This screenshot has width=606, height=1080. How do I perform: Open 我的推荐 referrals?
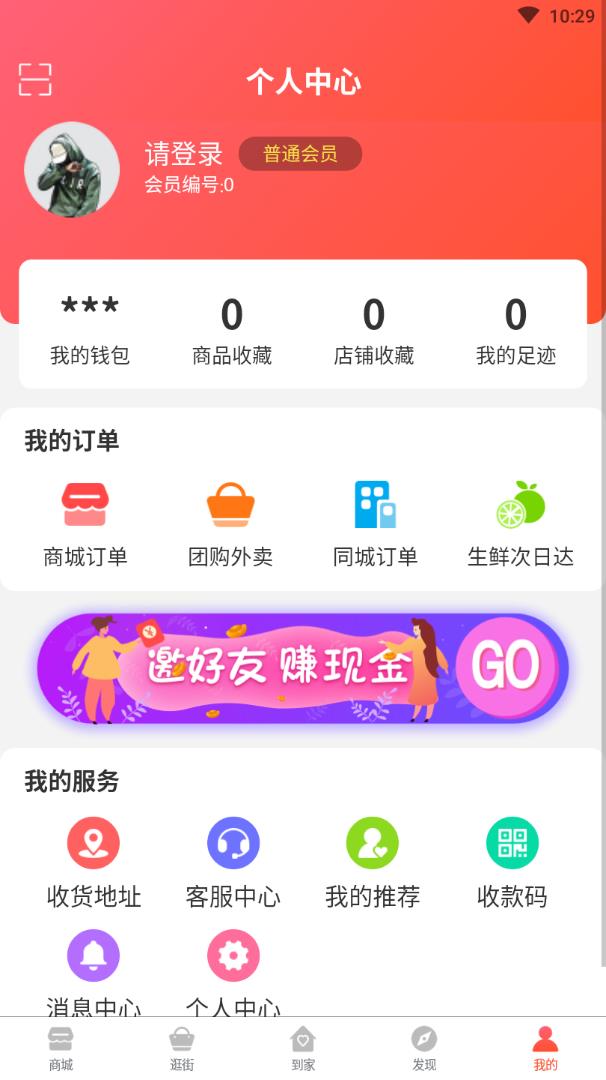(372, 862)
